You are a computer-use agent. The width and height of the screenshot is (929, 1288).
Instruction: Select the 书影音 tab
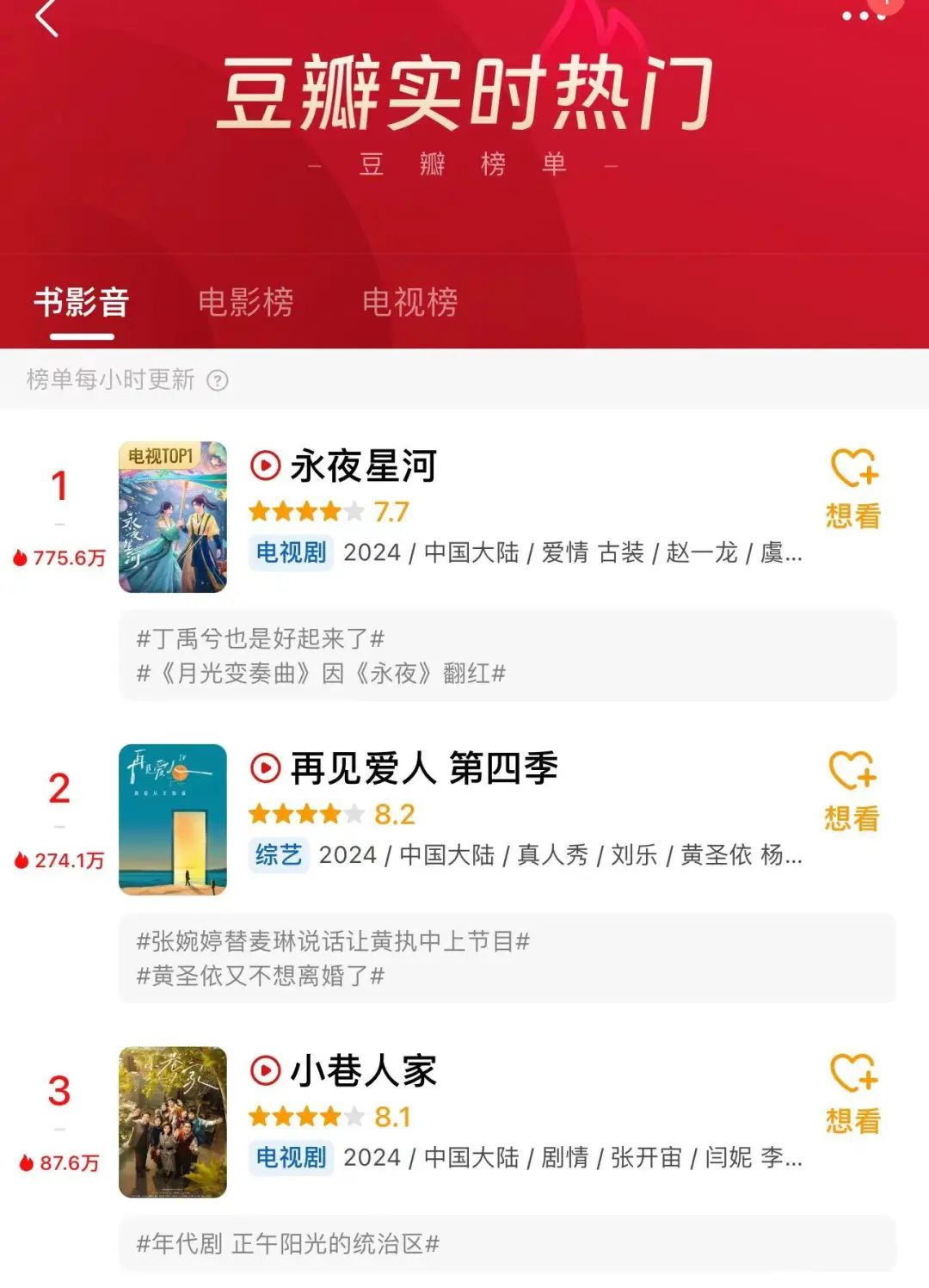coord(82,302)
